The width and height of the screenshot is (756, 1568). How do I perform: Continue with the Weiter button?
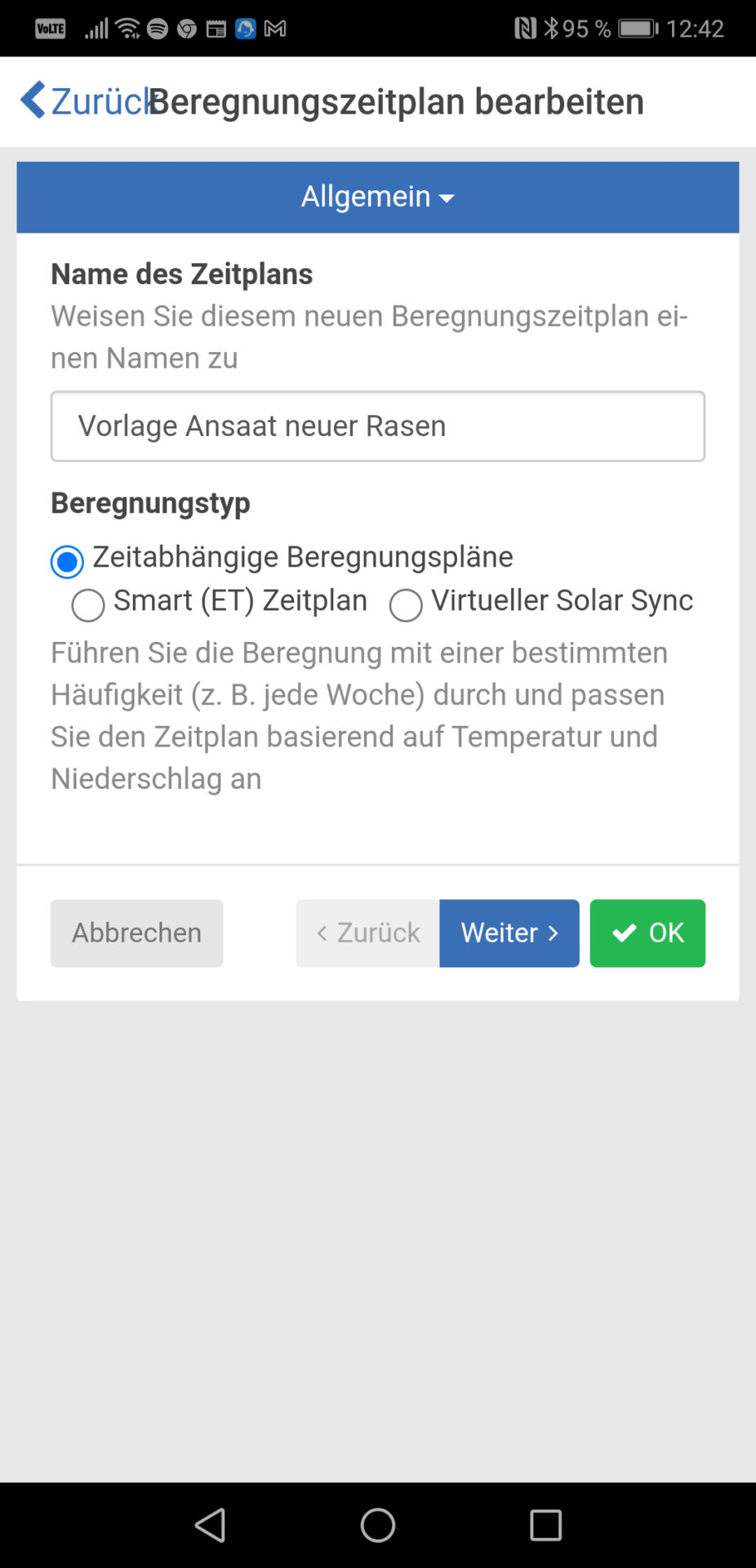click(509, 933)
